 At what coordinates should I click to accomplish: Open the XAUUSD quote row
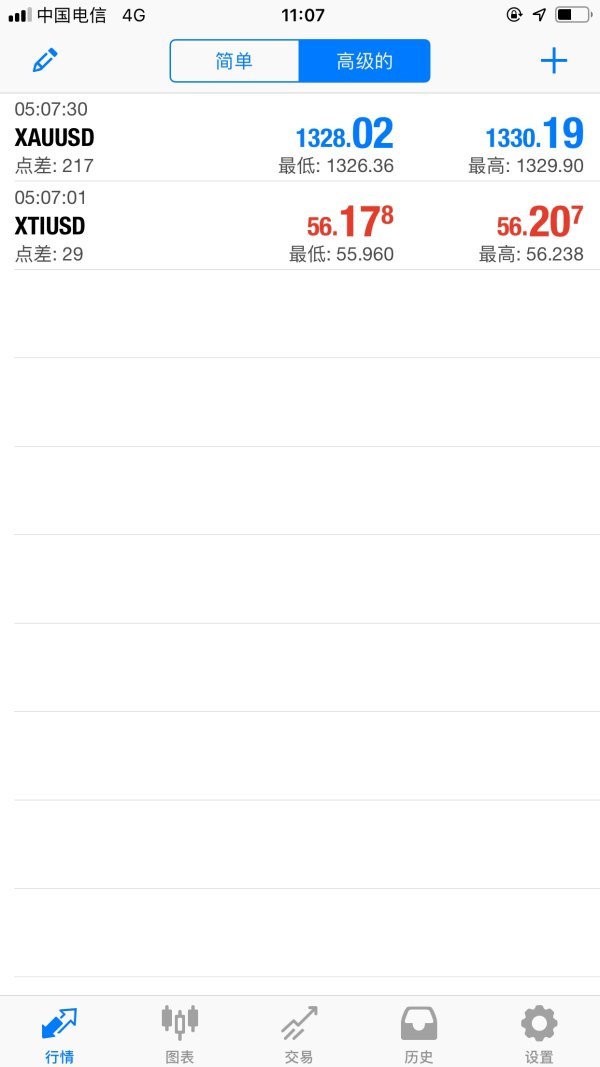click(x=300, y=137)
